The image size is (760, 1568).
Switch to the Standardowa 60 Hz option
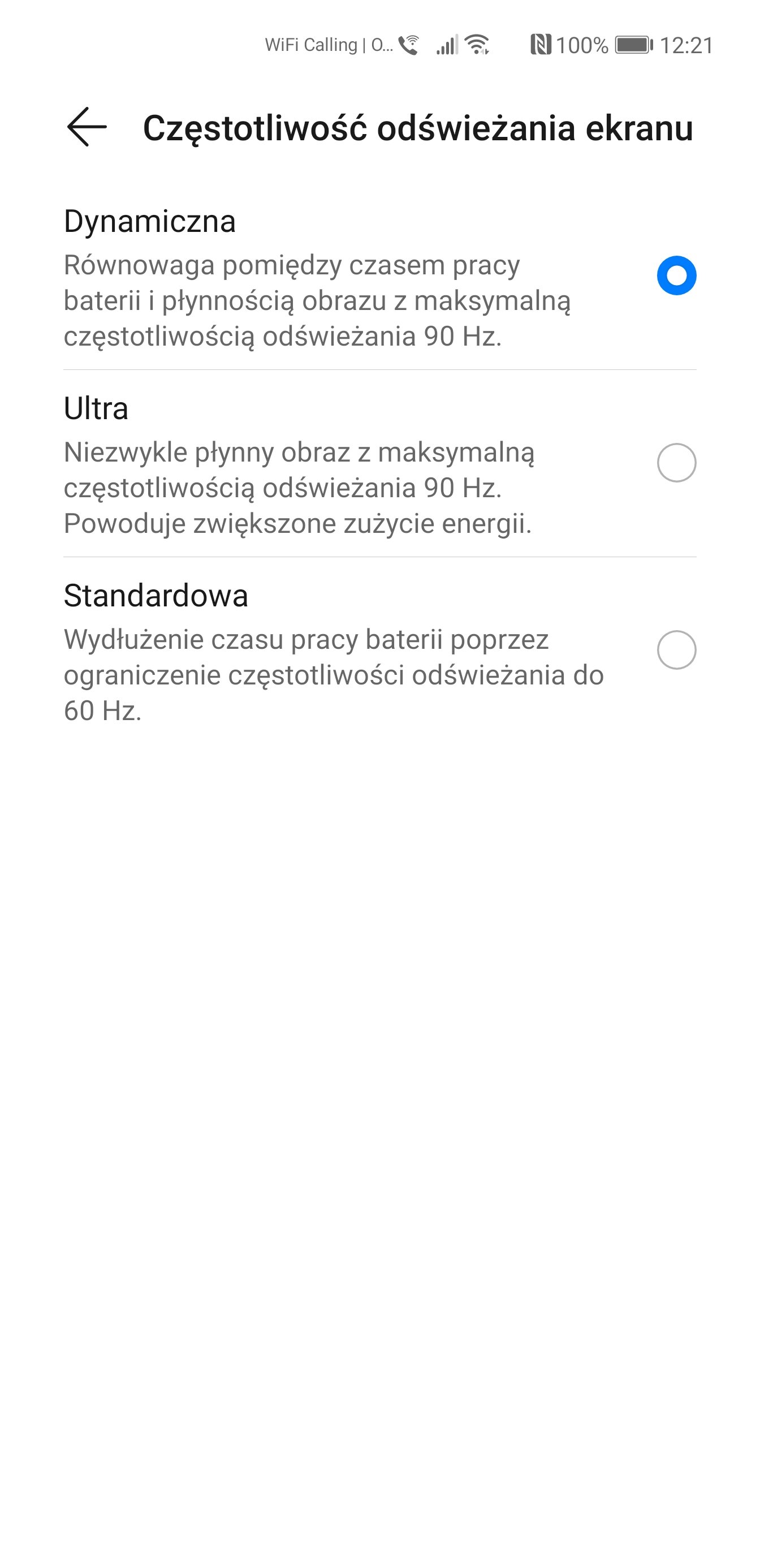click(379, 651)
